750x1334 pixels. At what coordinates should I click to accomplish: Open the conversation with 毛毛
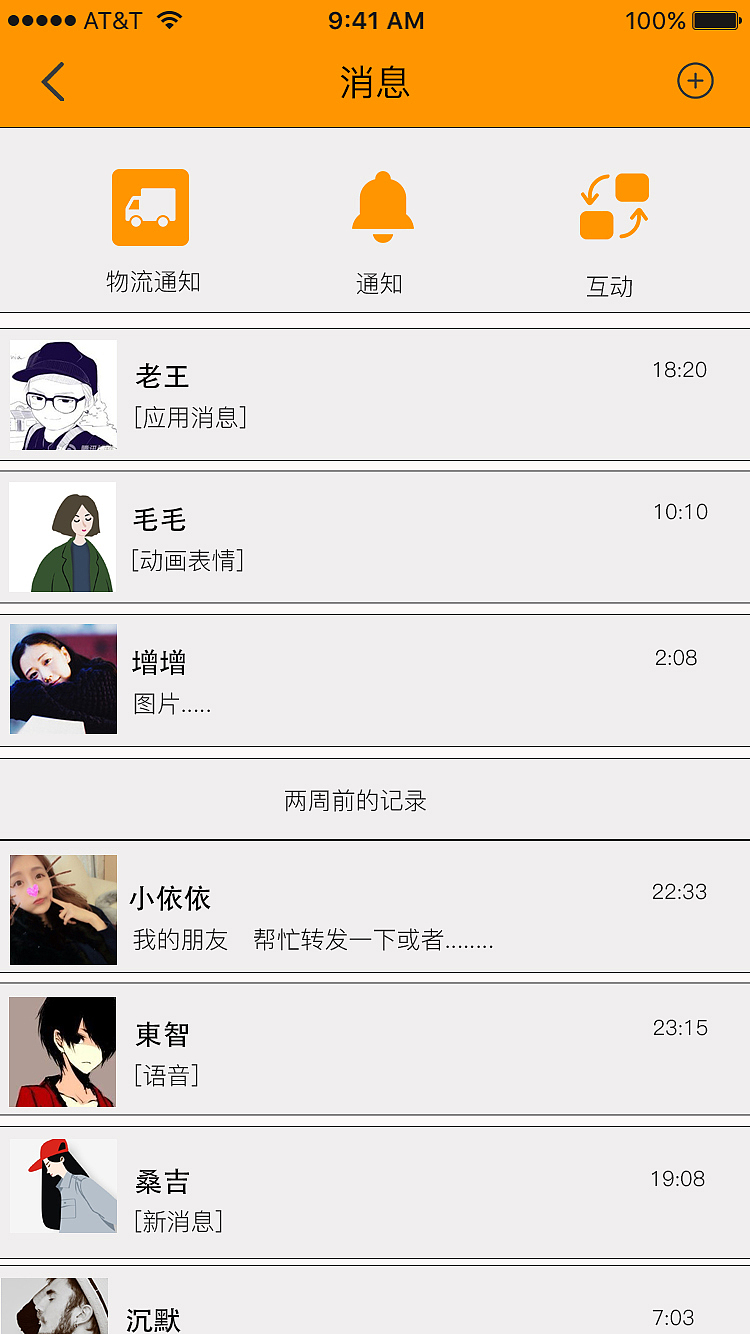click(375, 537)
